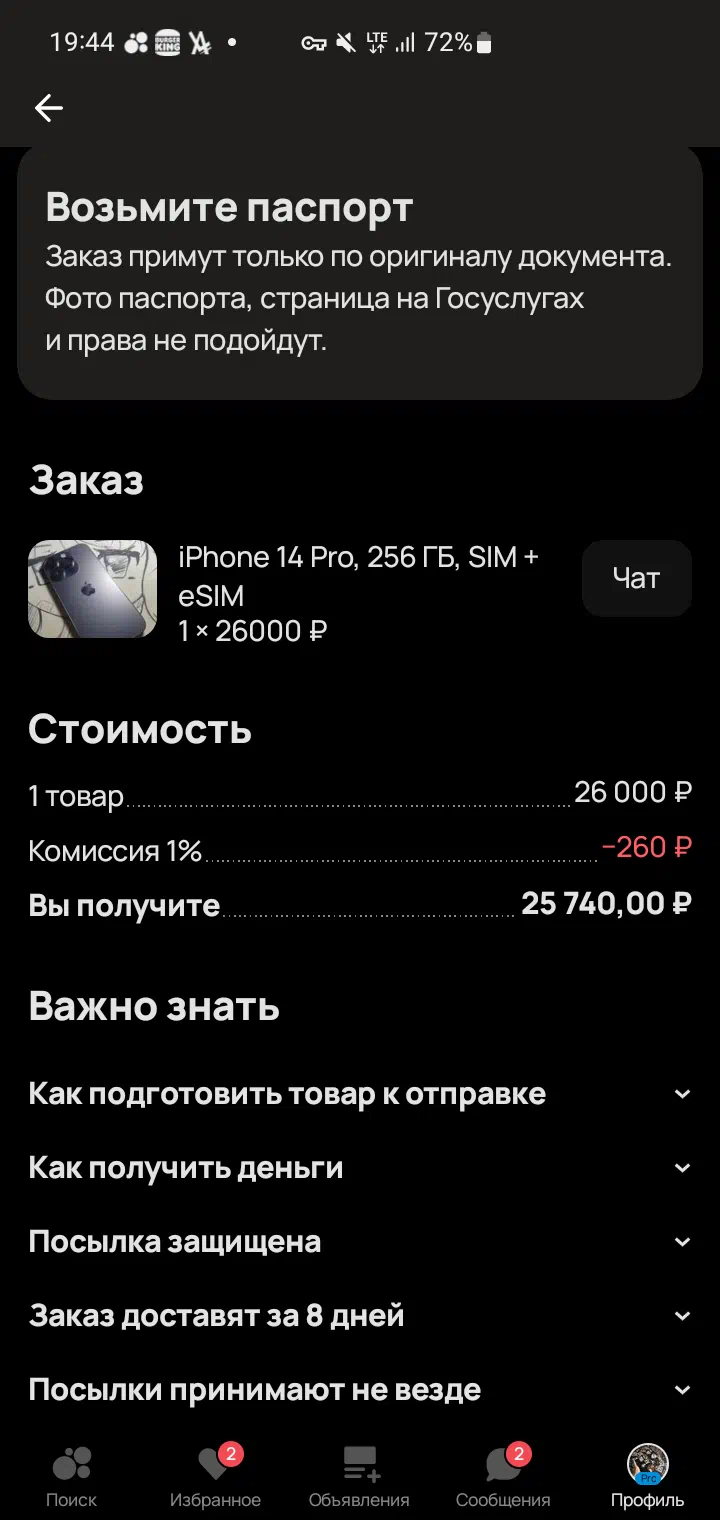Viewport: 720px width, 1520px height.
Task: Expand Заказ доставят за 8 дней
Action: [x=360, y=1316]
